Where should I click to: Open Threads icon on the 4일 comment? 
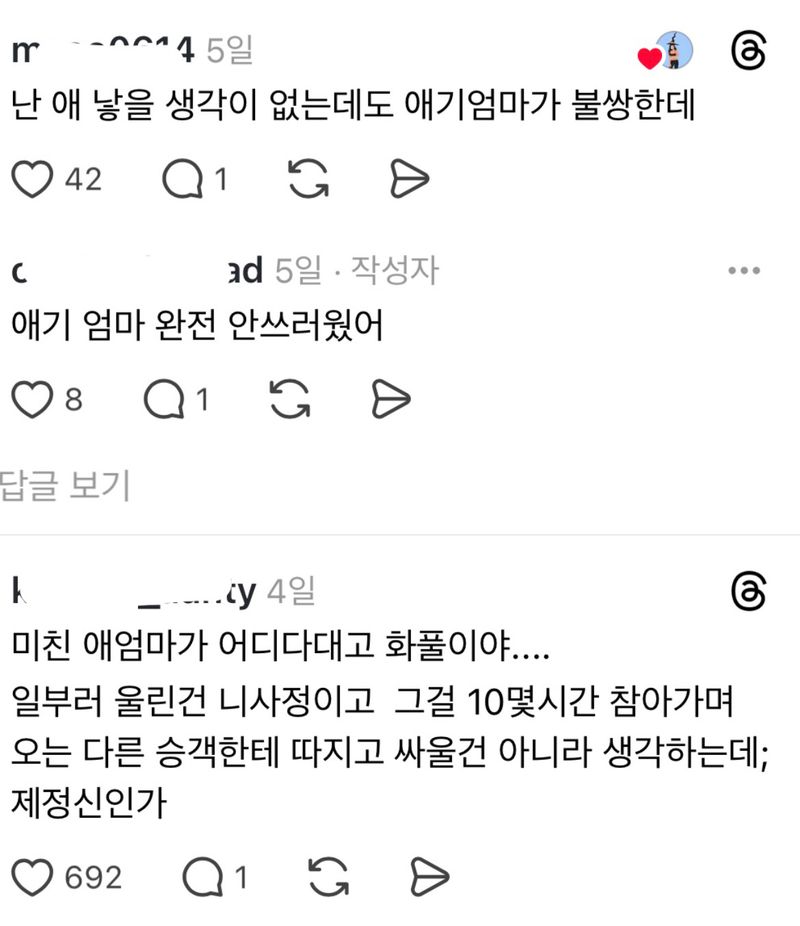[748, 593]
